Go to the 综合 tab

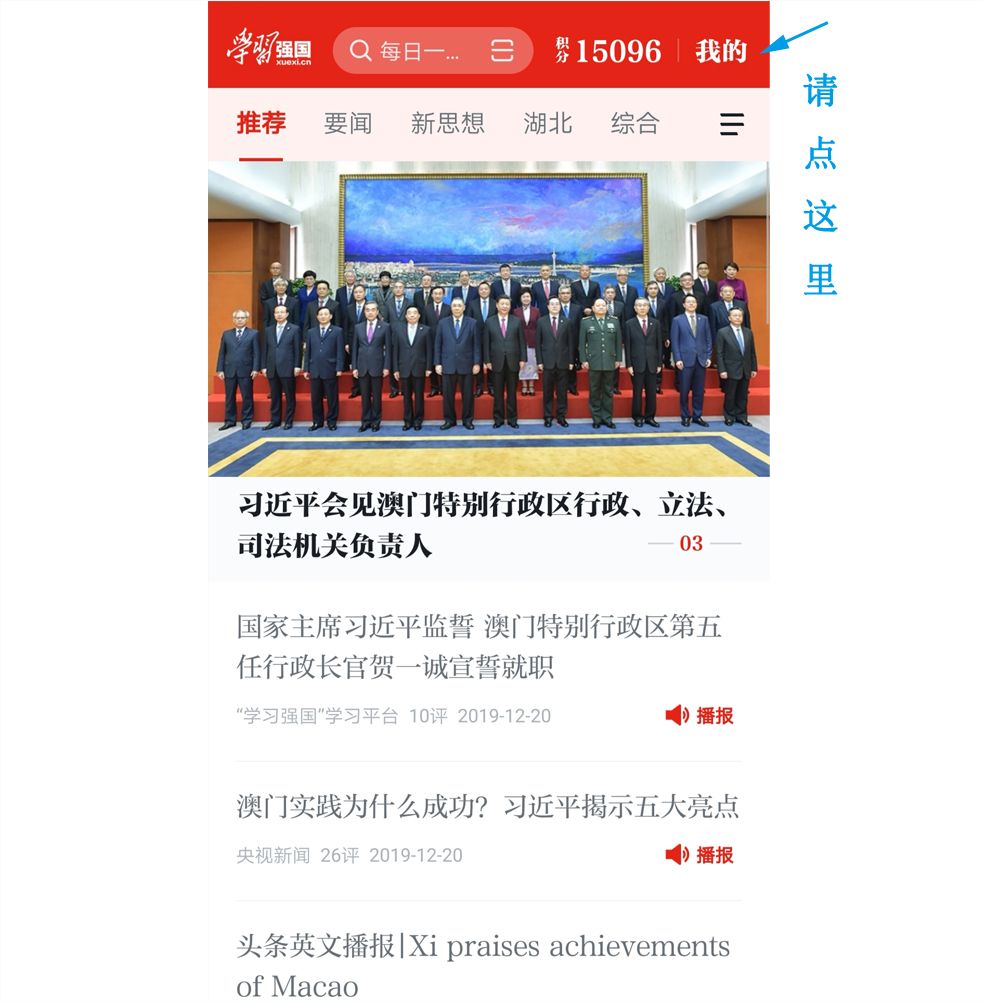635,124
